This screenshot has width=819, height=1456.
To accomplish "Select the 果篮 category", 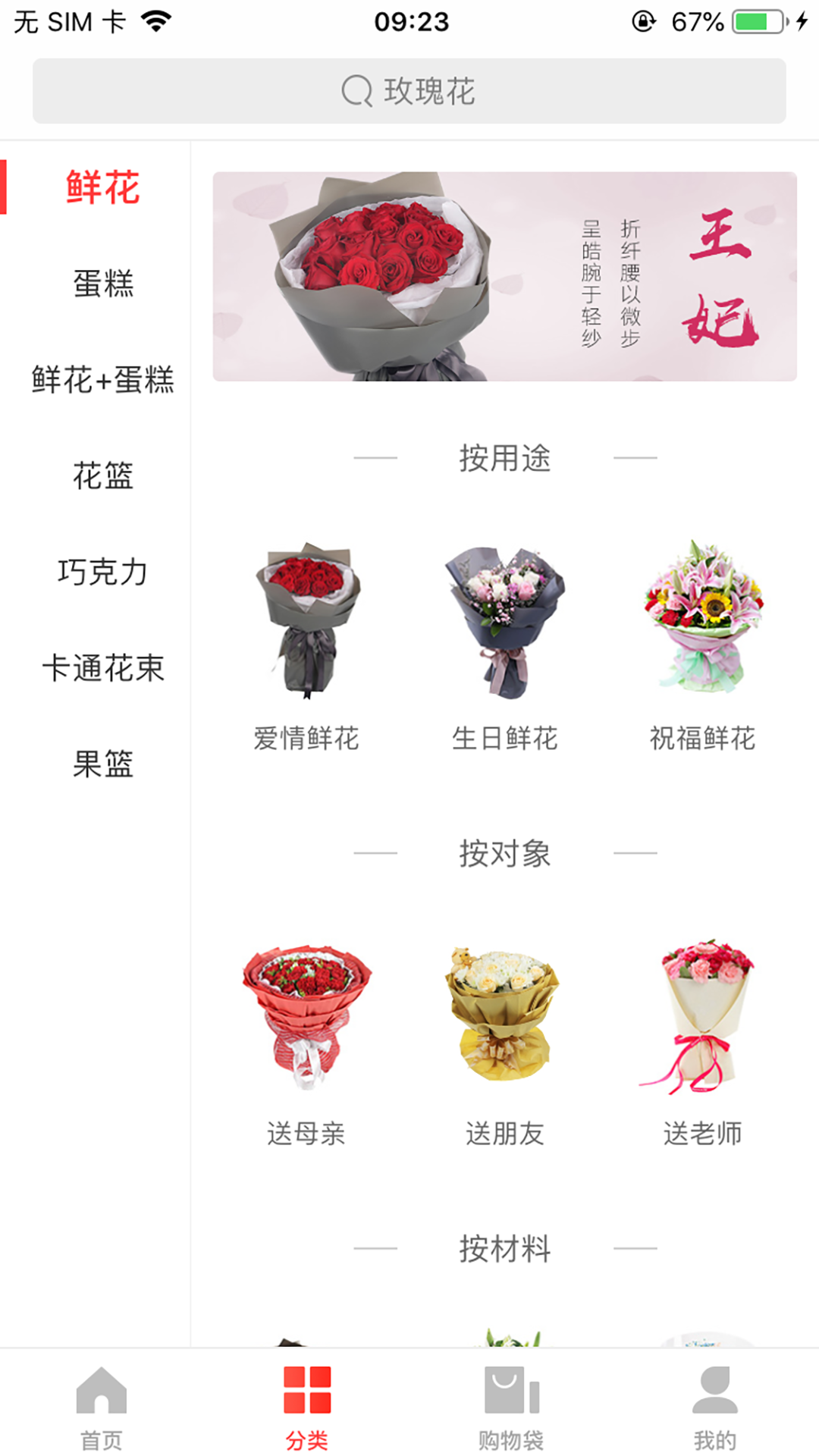I will pos(102,764).
